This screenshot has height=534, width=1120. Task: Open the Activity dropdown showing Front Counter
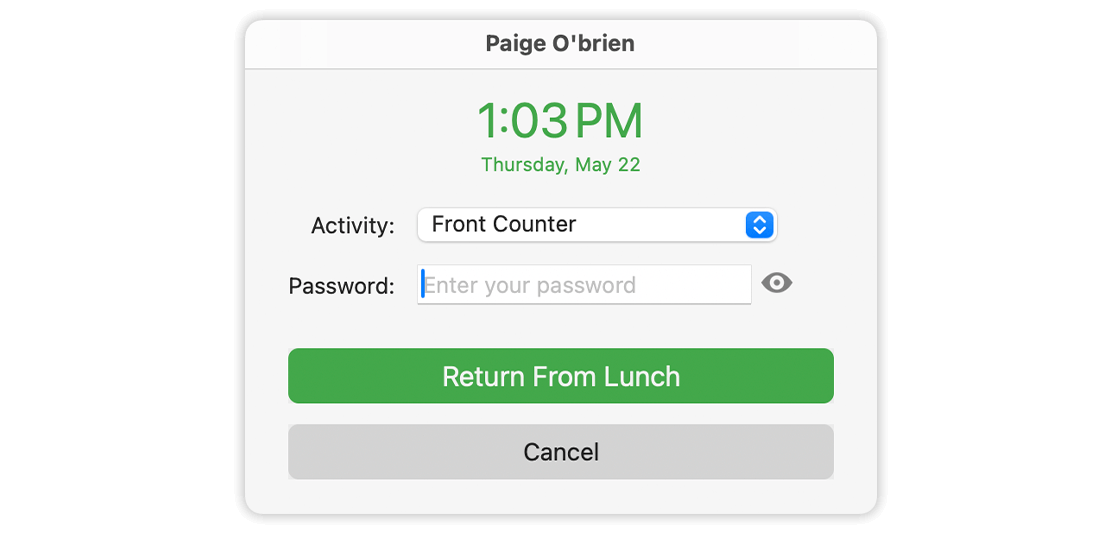click(x=596, y=225)
